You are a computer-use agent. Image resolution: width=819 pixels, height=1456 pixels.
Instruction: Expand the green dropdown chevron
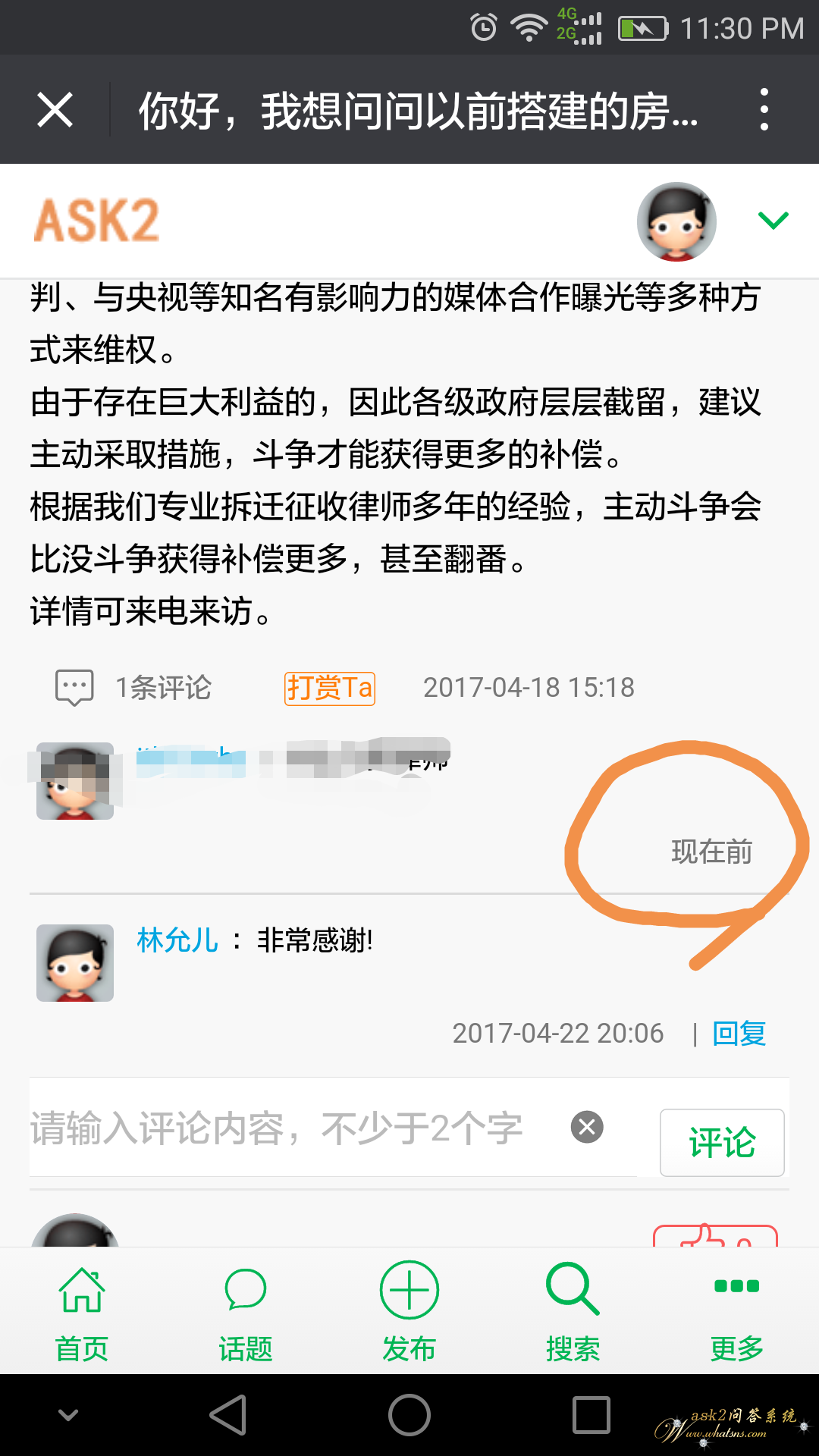click(x=773, y=220)
